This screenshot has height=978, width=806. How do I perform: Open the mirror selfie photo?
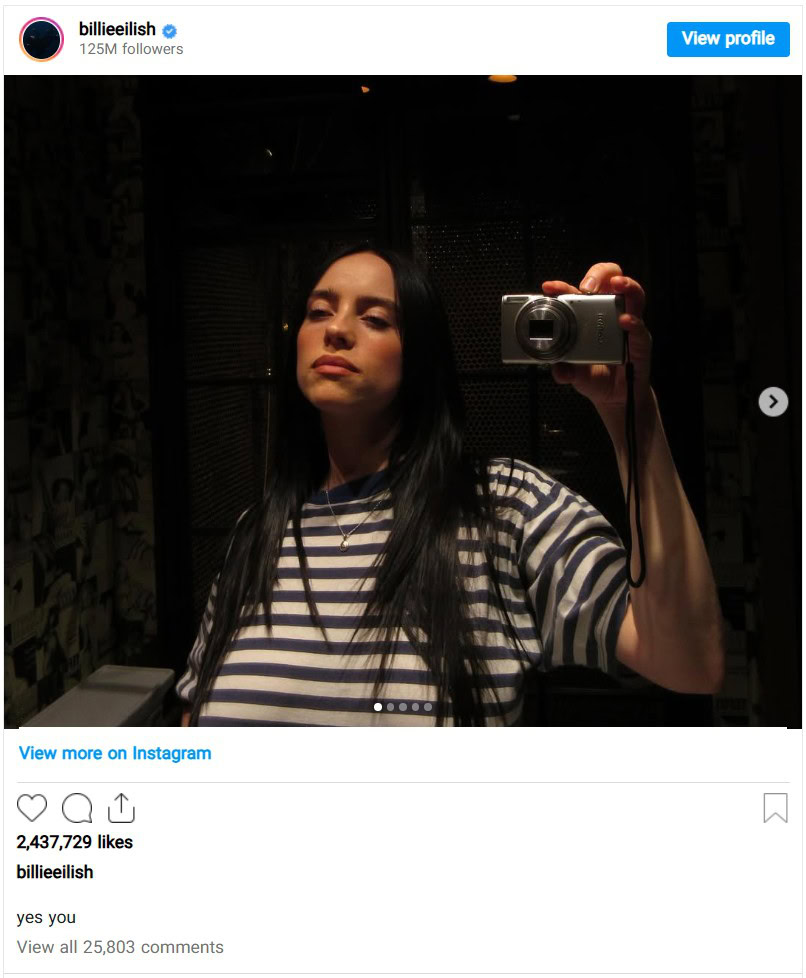pyautogui.click(x=400, y=400)
